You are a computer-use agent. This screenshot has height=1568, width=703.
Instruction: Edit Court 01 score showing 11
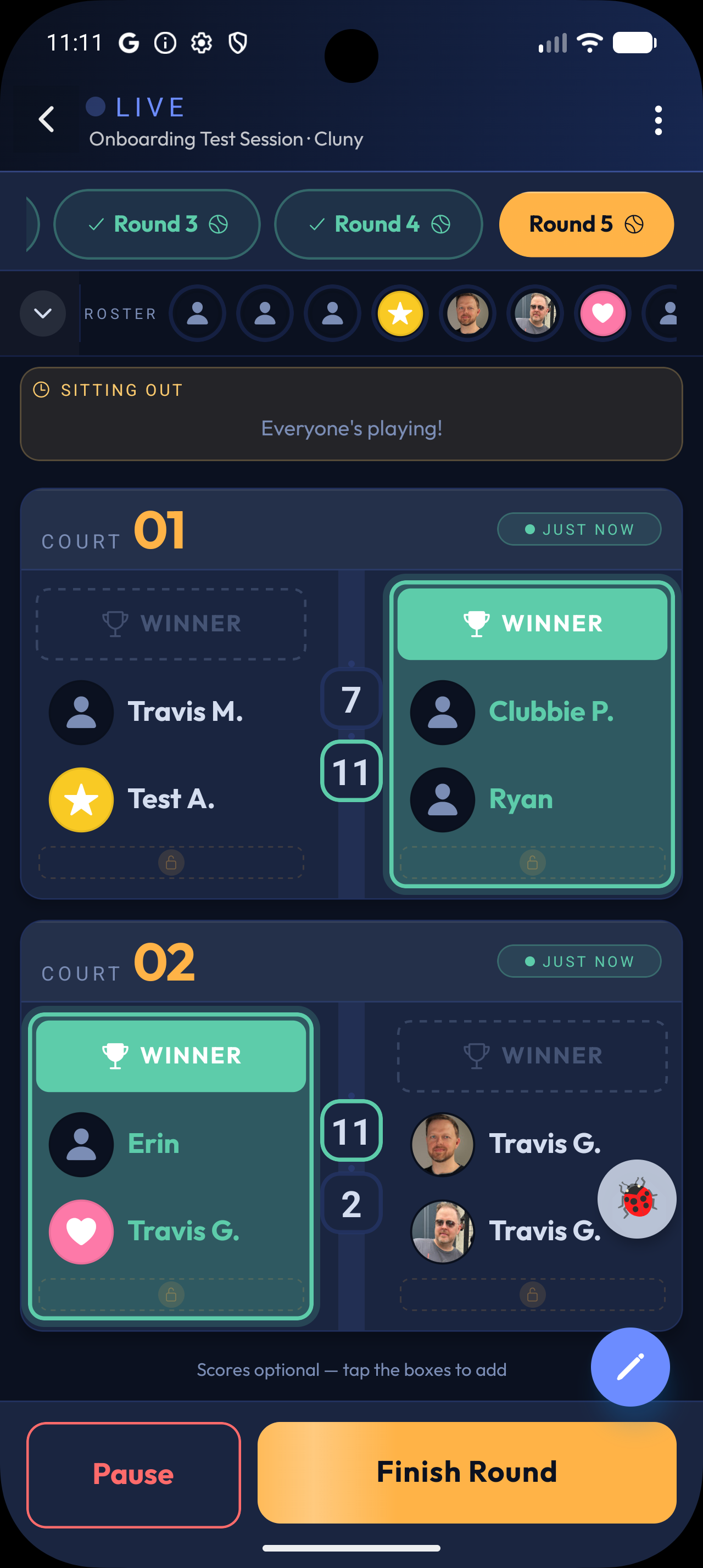point(351,771)
